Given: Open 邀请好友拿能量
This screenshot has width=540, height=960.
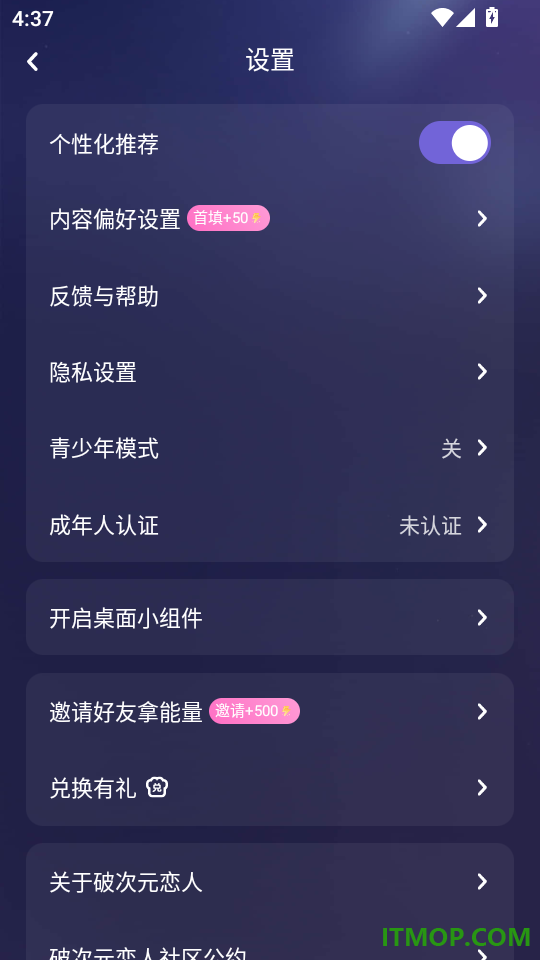Looking at the screenshot, I should (x=269, y=711).
